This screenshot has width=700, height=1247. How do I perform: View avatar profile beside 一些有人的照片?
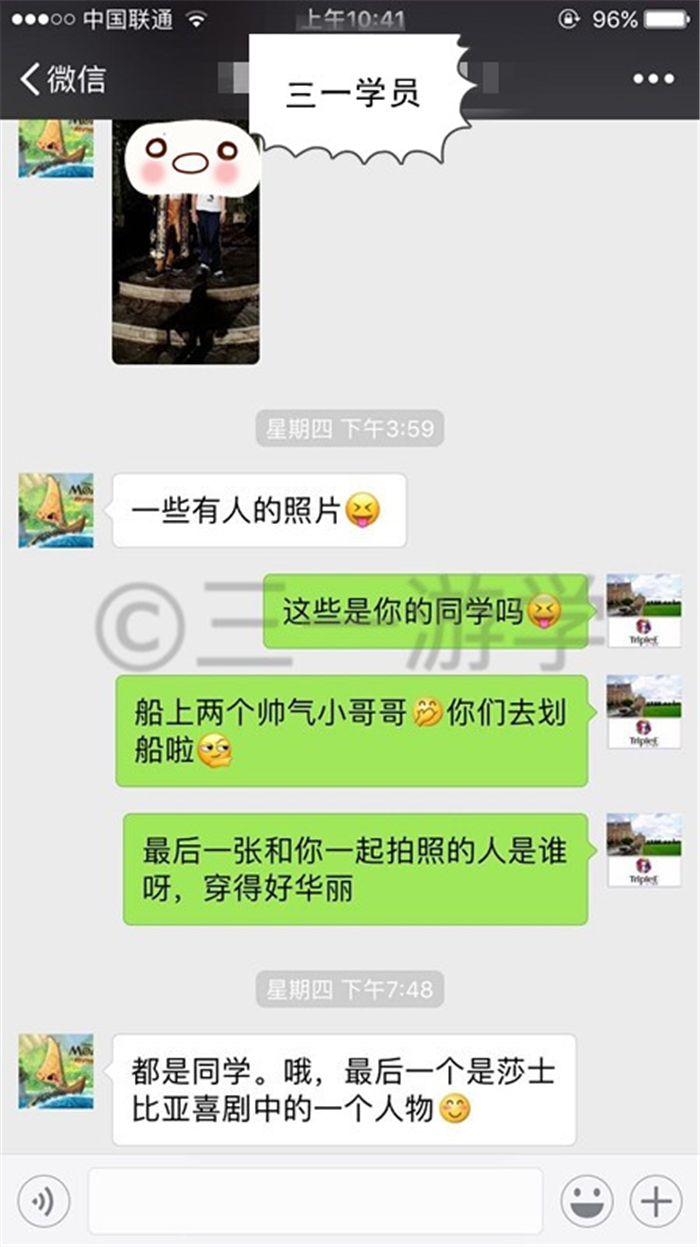point(56,511)
